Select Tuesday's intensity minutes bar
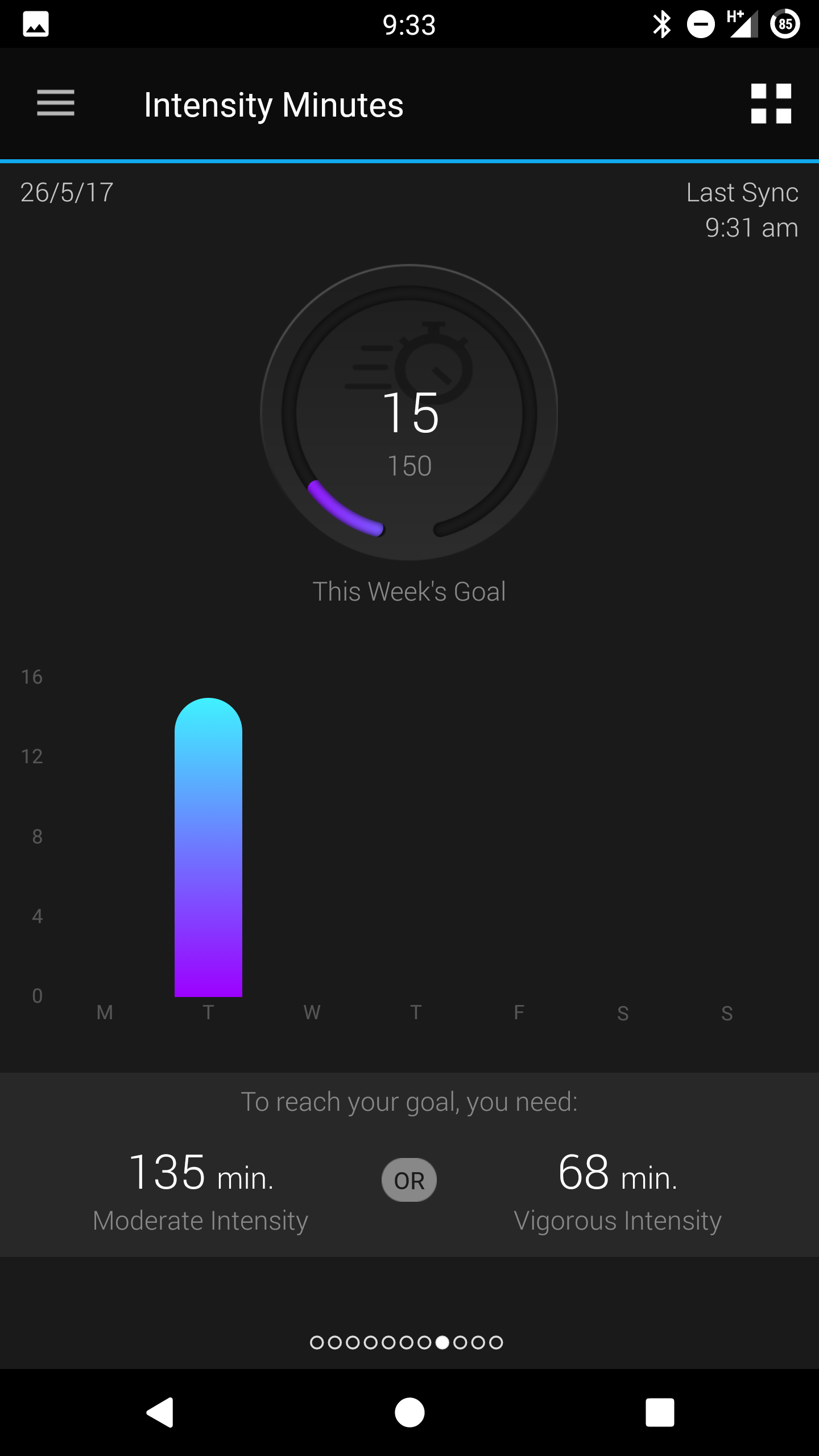Viewport: 819px width, 1456px height. (x=208, y=847)
